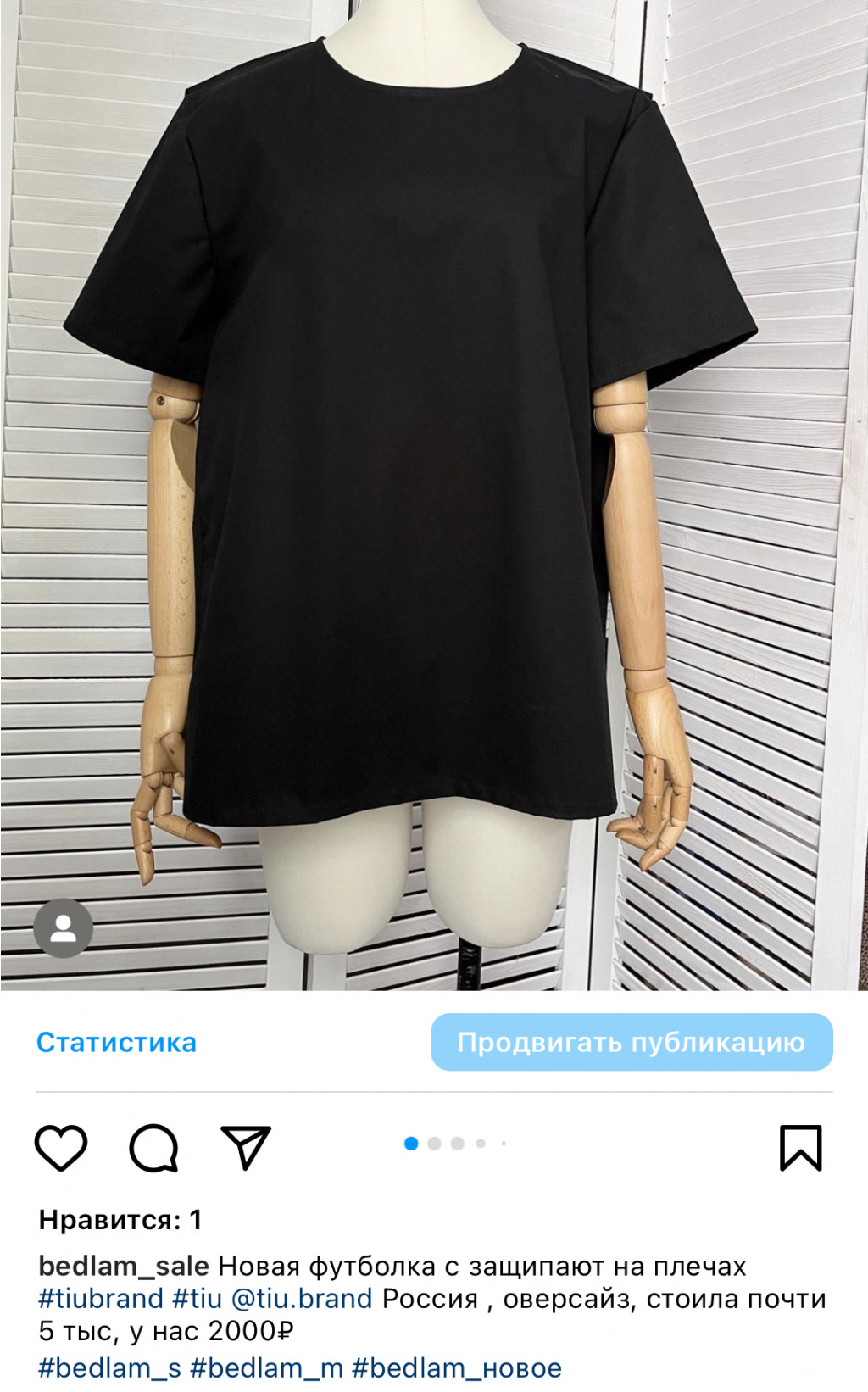868x1392 pixels.
Task: Show tagged accounts on the photo
Action: tap(63, 928)
